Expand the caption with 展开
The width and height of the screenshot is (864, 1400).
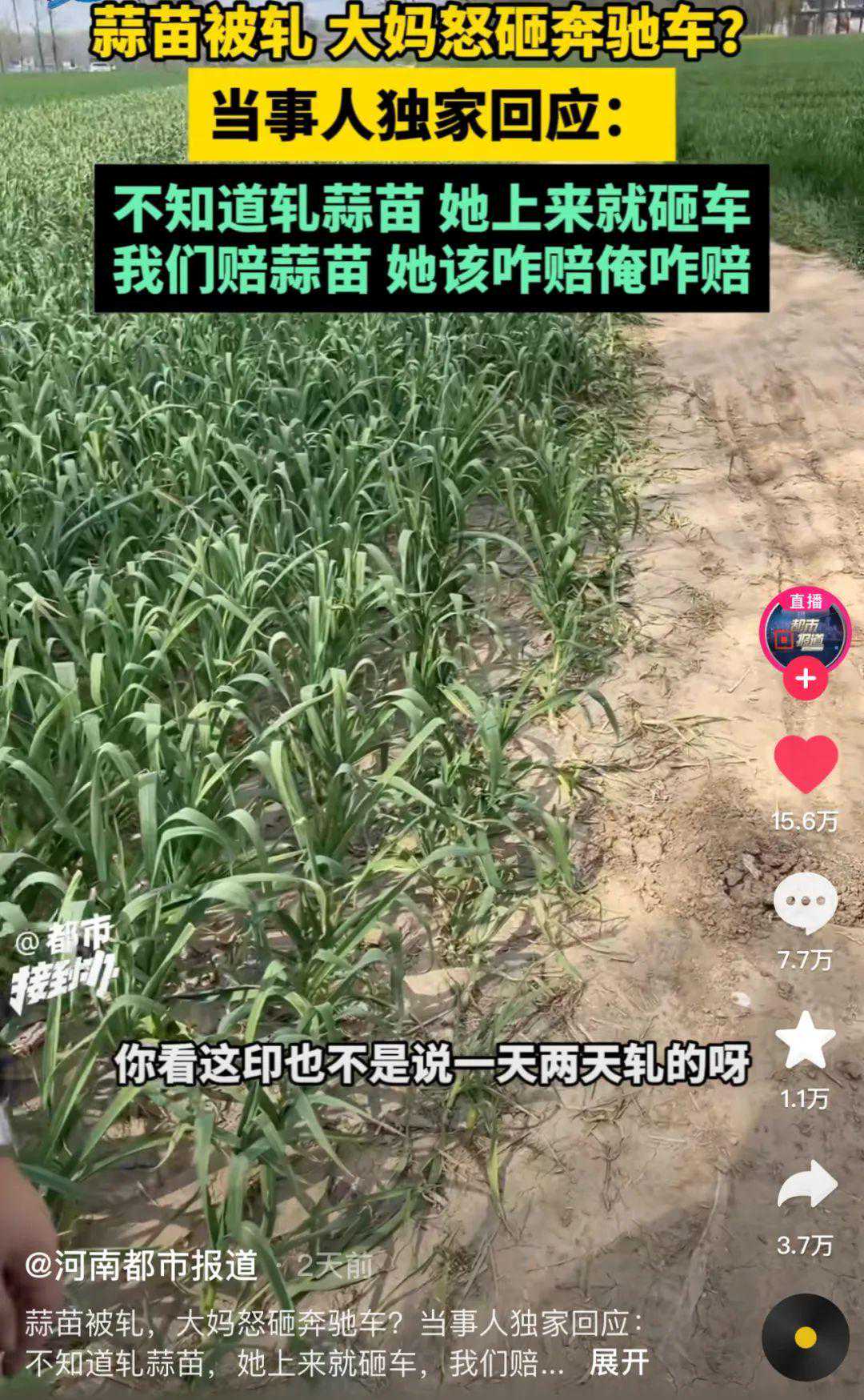click(618, 1362)
